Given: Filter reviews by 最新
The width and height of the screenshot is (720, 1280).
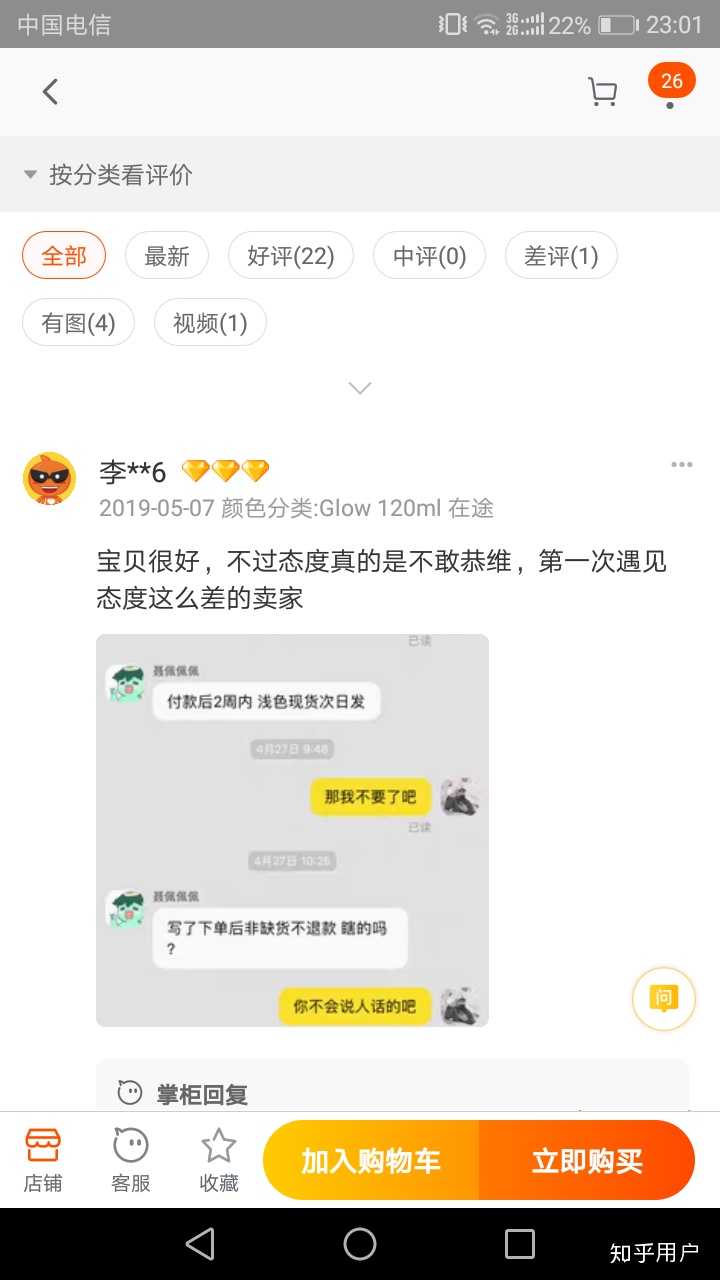Looking at the screenshot, I should tap(166, 256).
